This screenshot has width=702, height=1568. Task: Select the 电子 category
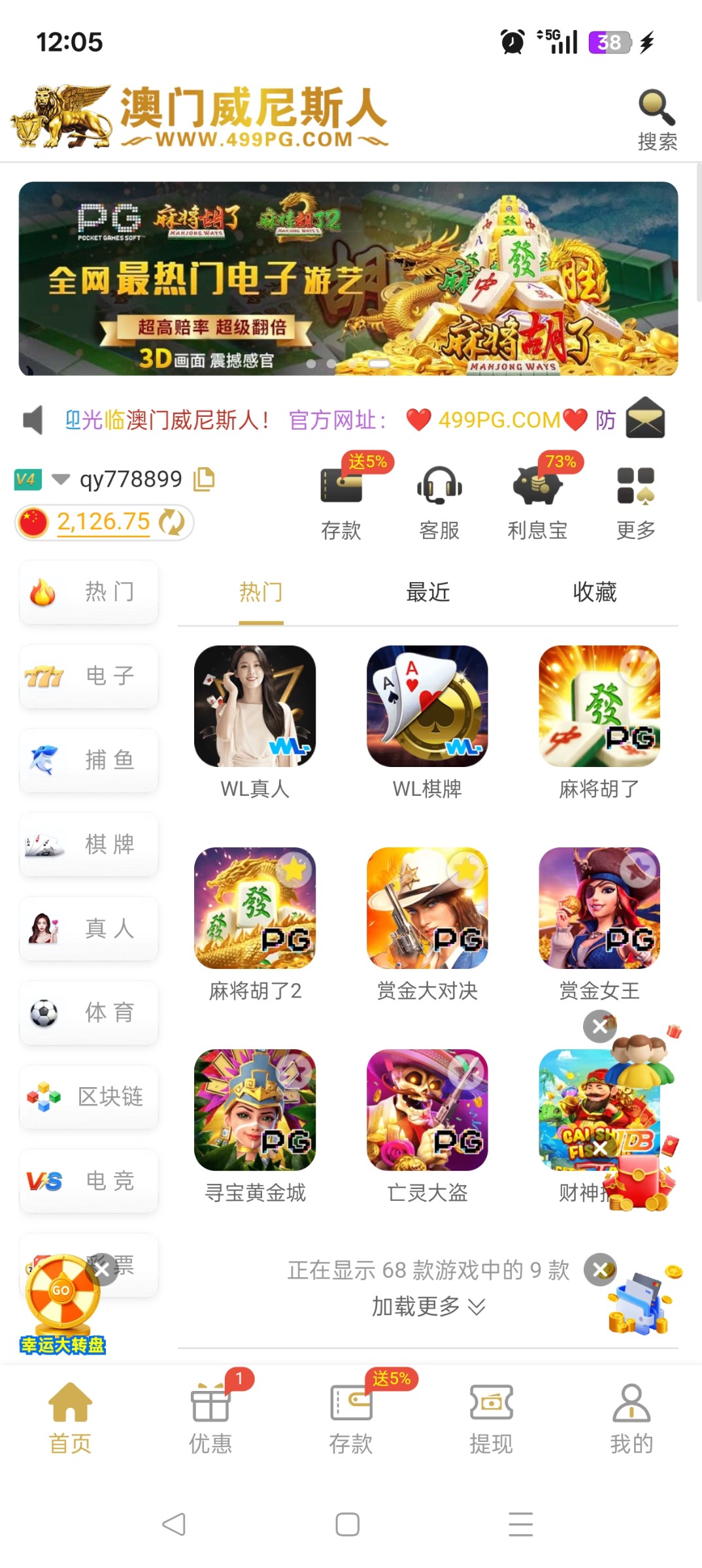(x=89, y=676)
